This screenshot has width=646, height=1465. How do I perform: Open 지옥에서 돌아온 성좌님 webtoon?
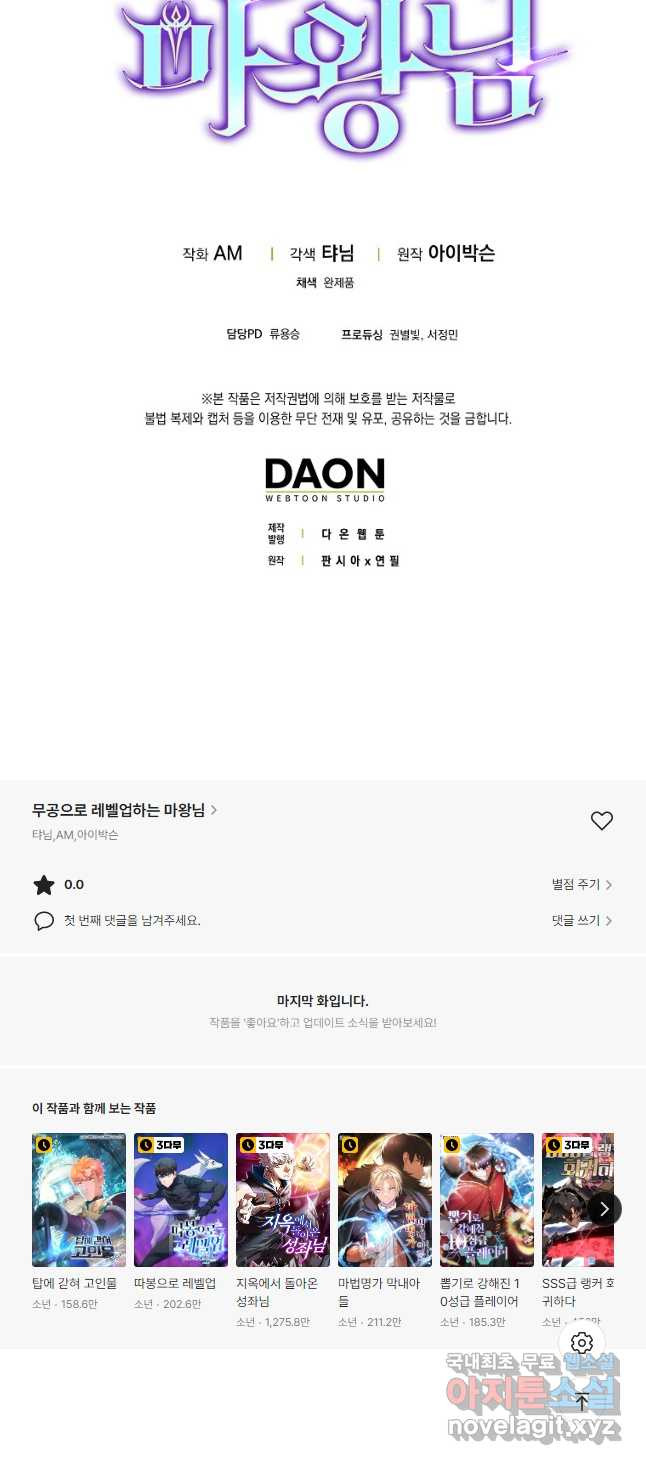point(283,1199)
